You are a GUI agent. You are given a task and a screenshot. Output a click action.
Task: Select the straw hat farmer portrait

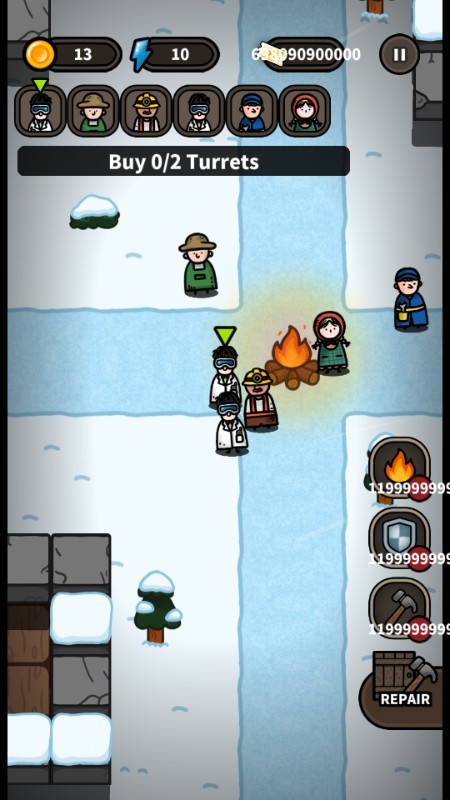[93, 111]
